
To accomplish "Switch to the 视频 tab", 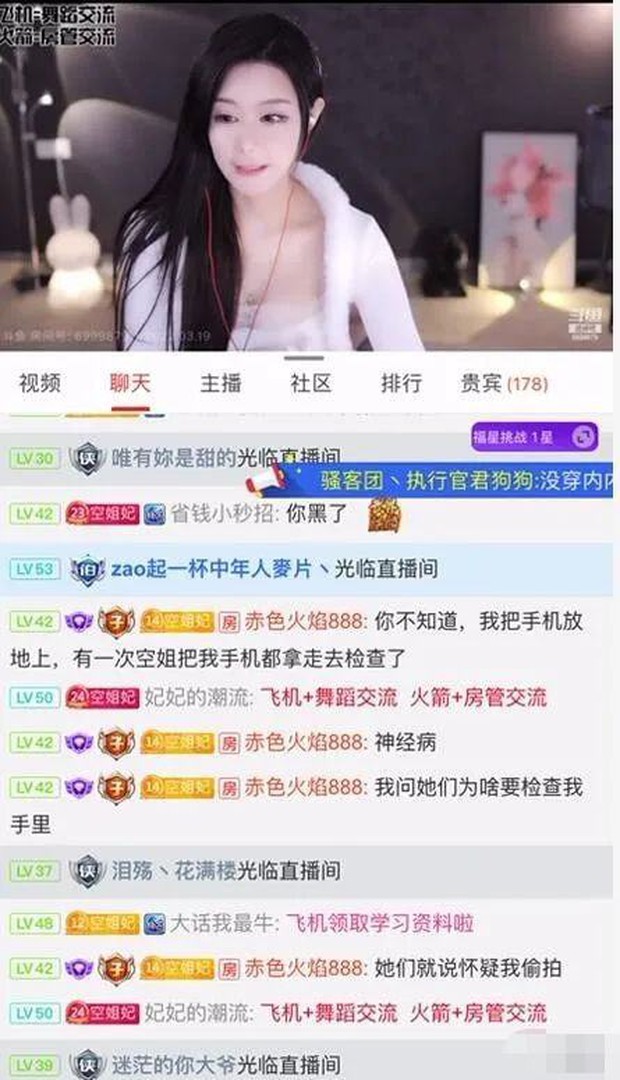I will pos(39,383).
